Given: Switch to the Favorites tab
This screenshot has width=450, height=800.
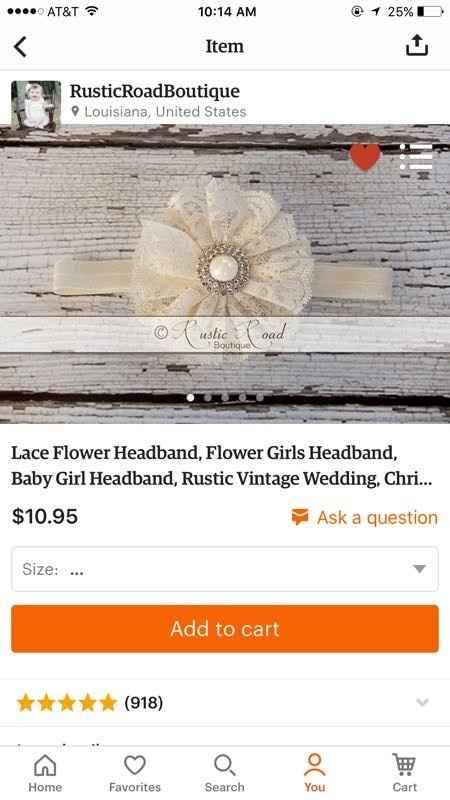Looking at the screenshot, I should pos(135,773).
